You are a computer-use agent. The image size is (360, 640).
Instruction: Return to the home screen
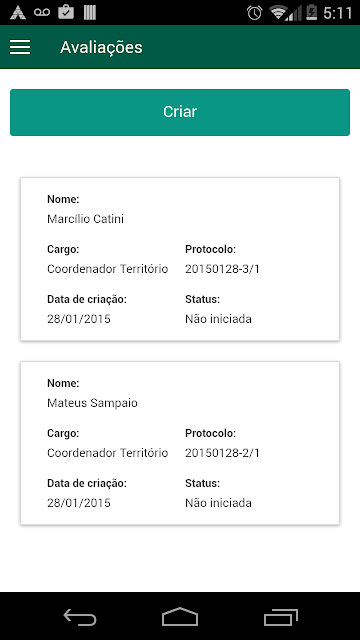pos(180,617)
